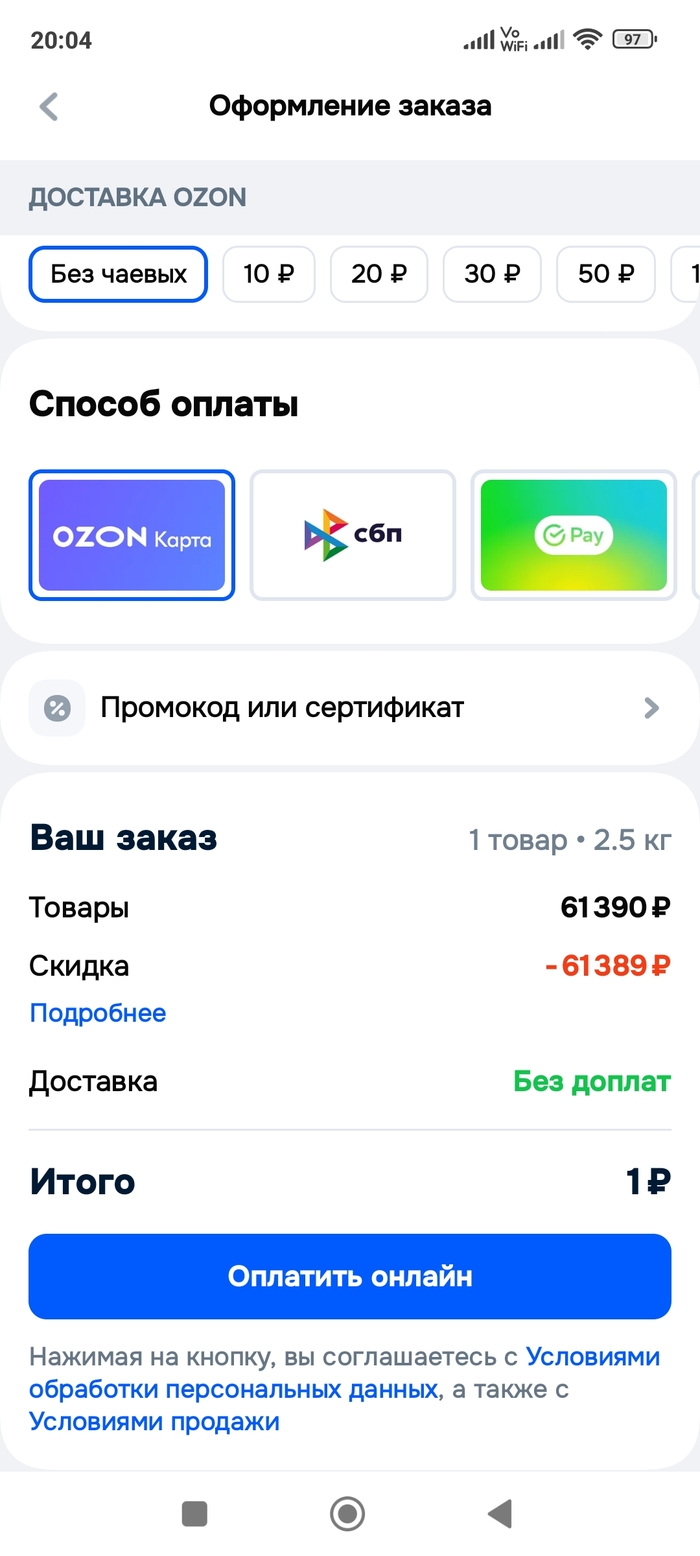Read the 'Условиями продажи' link

[154, 1421]
